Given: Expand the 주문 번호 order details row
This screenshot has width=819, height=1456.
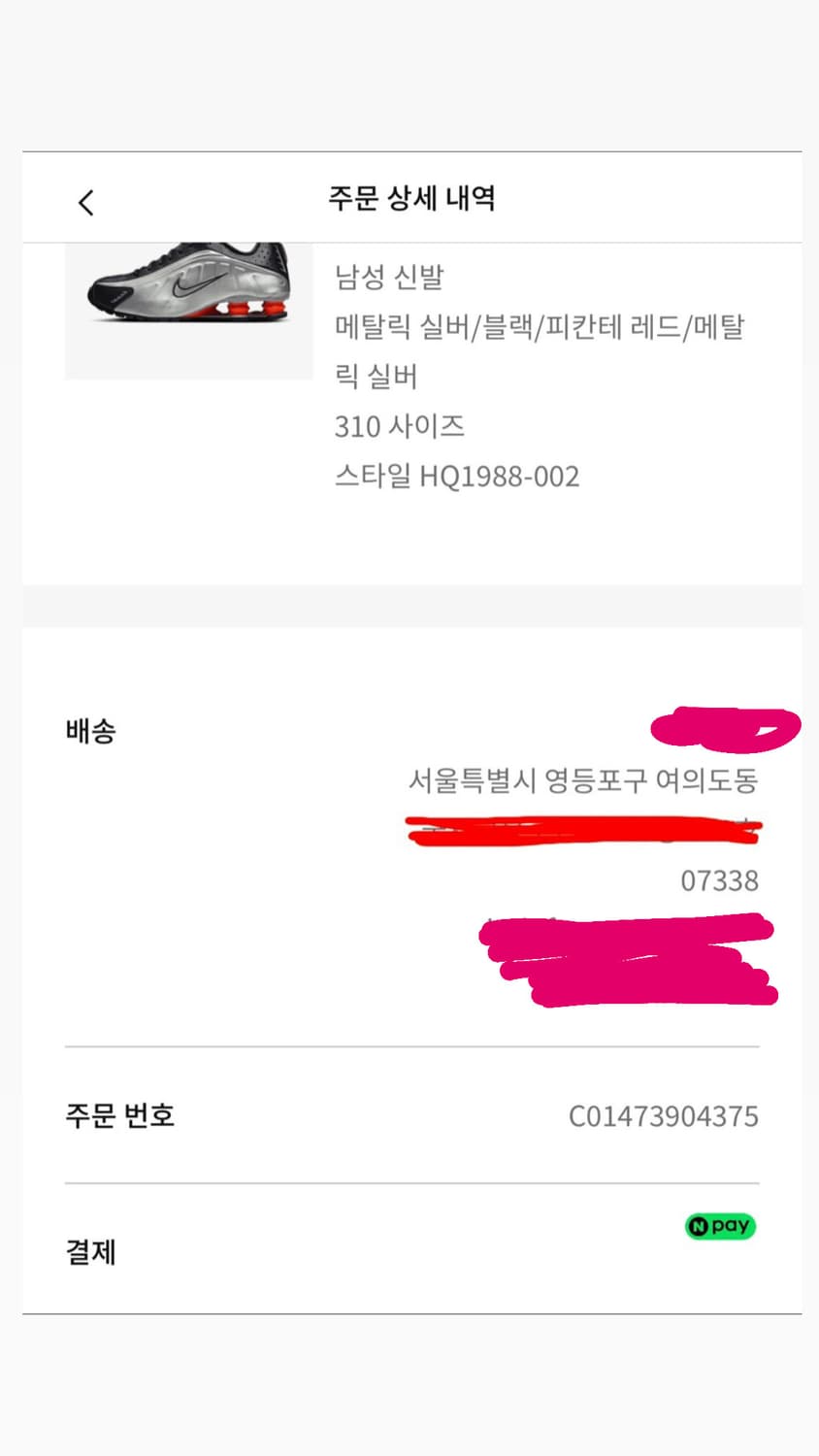Looking at the screenshot, I should pos(120,1116).
